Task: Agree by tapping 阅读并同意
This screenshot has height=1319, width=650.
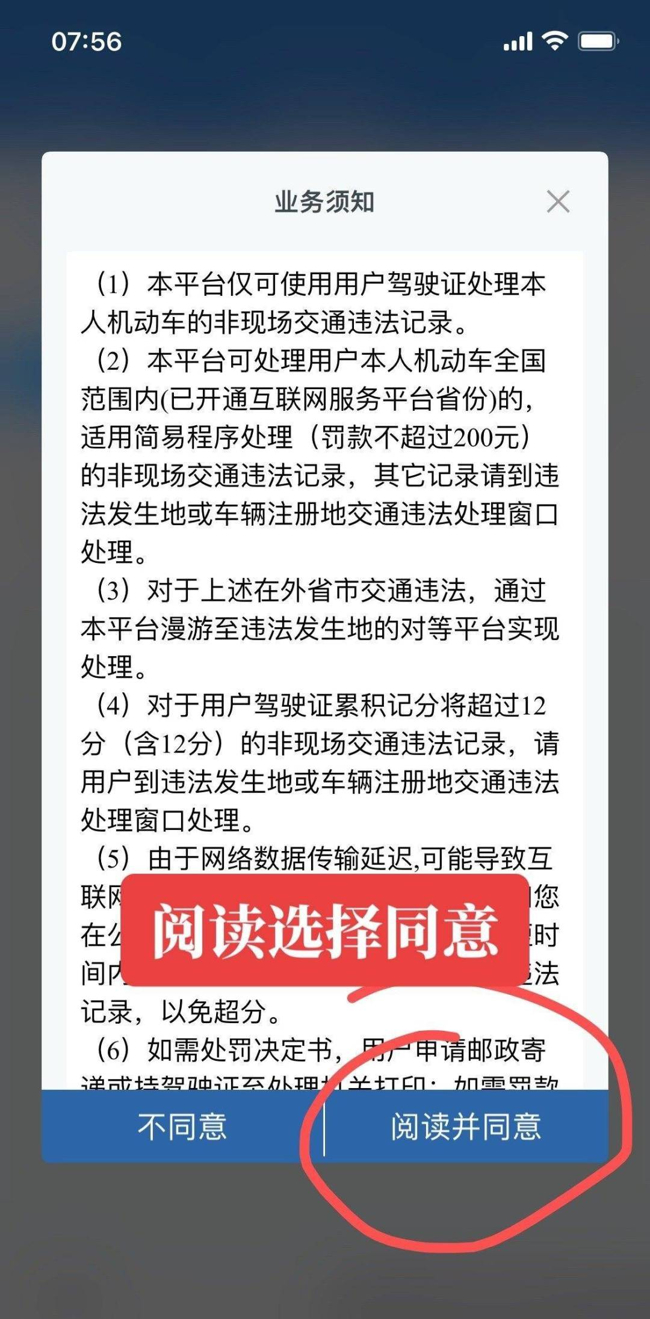Action: (466, 1126)
